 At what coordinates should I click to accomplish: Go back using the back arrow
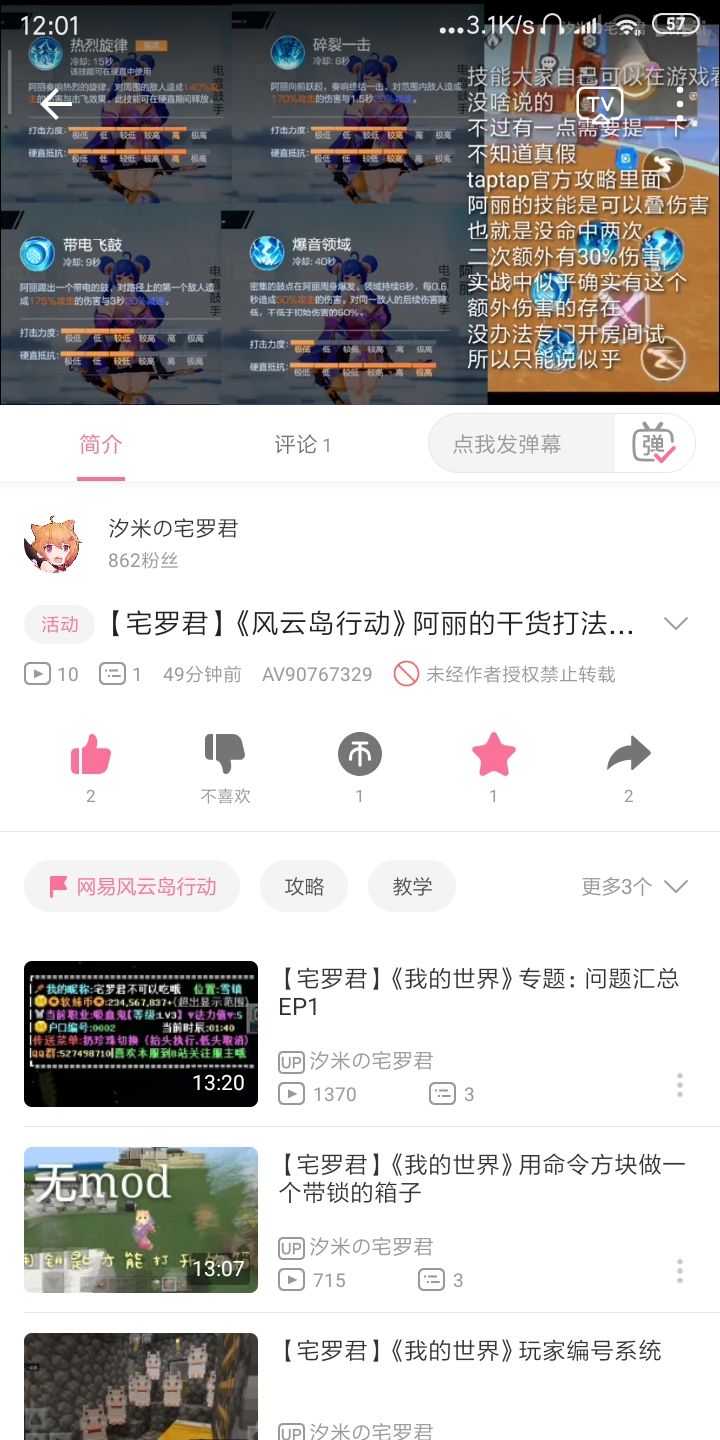(50, 103)
